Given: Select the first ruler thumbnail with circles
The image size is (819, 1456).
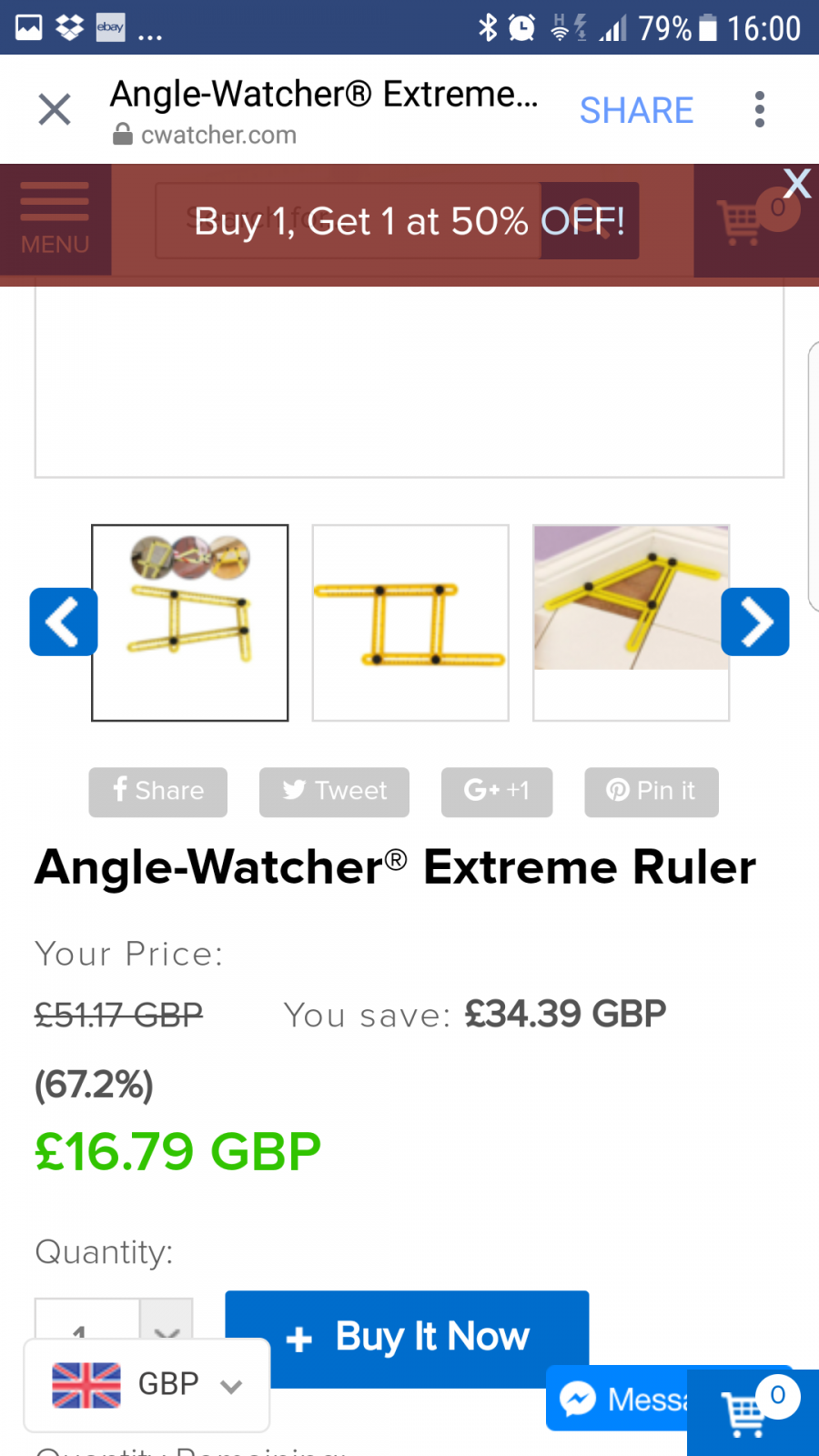Looking at the screenshot, I should pos(190,622).
